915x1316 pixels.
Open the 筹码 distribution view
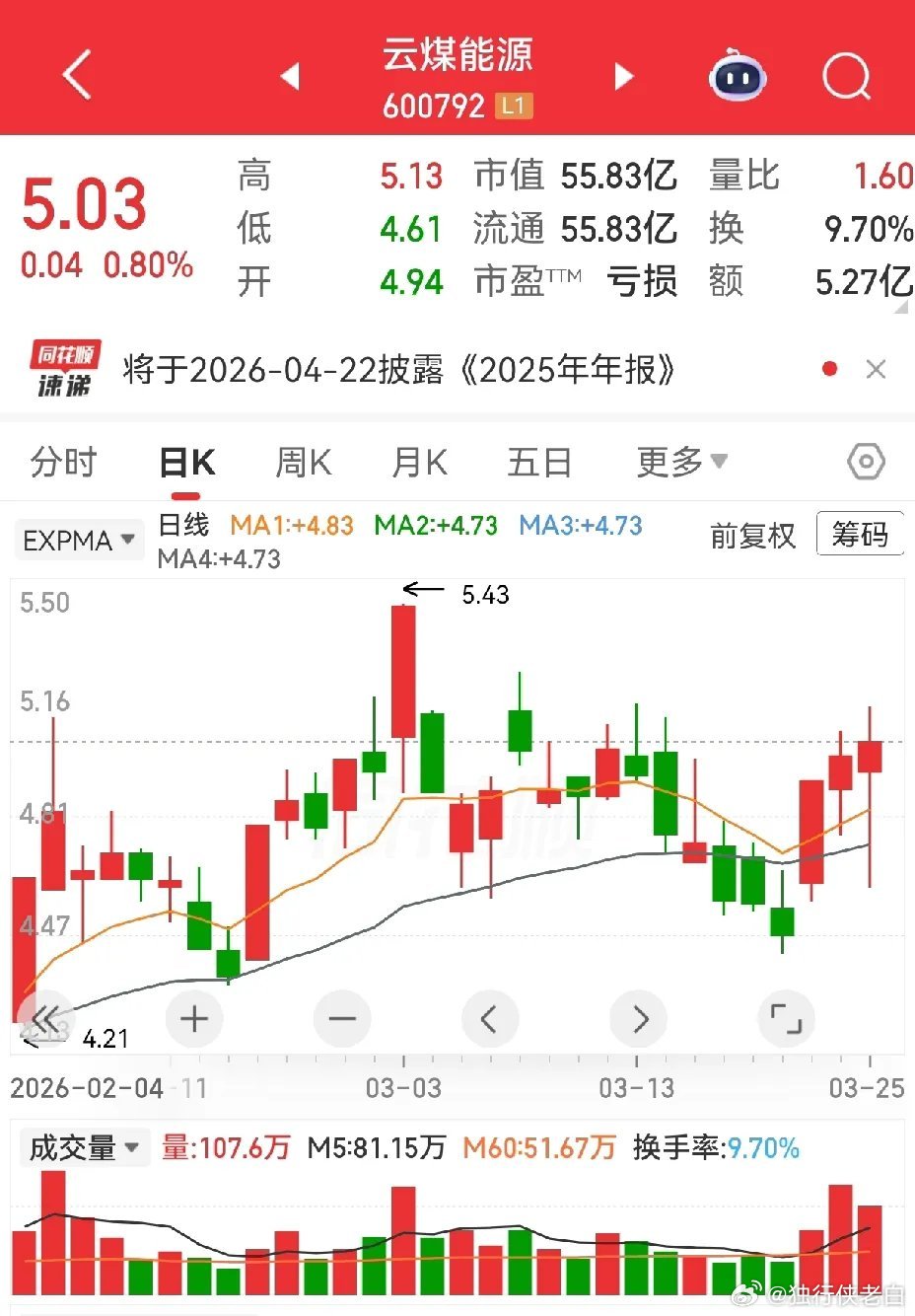coord(860,535)
